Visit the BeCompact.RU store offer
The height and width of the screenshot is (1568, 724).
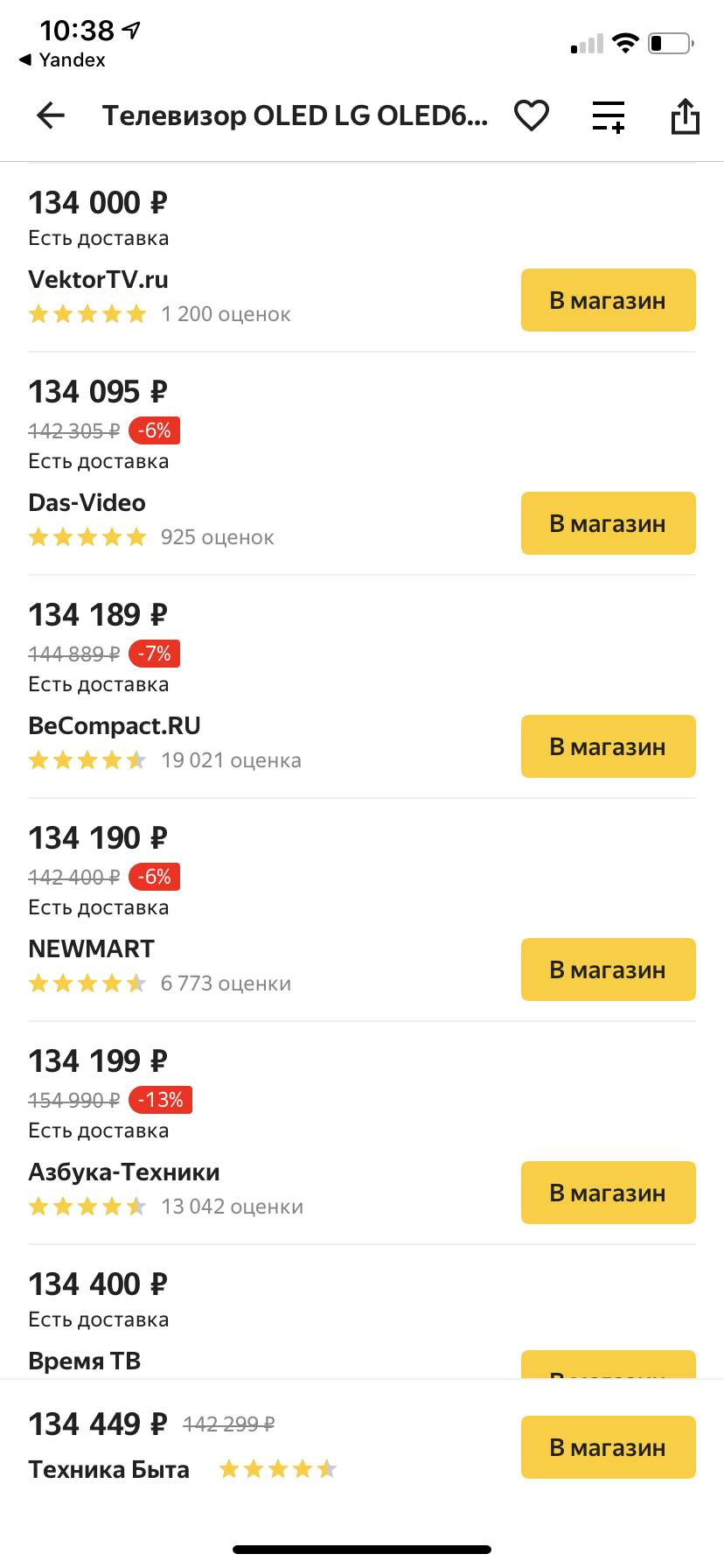pos(608,746)
